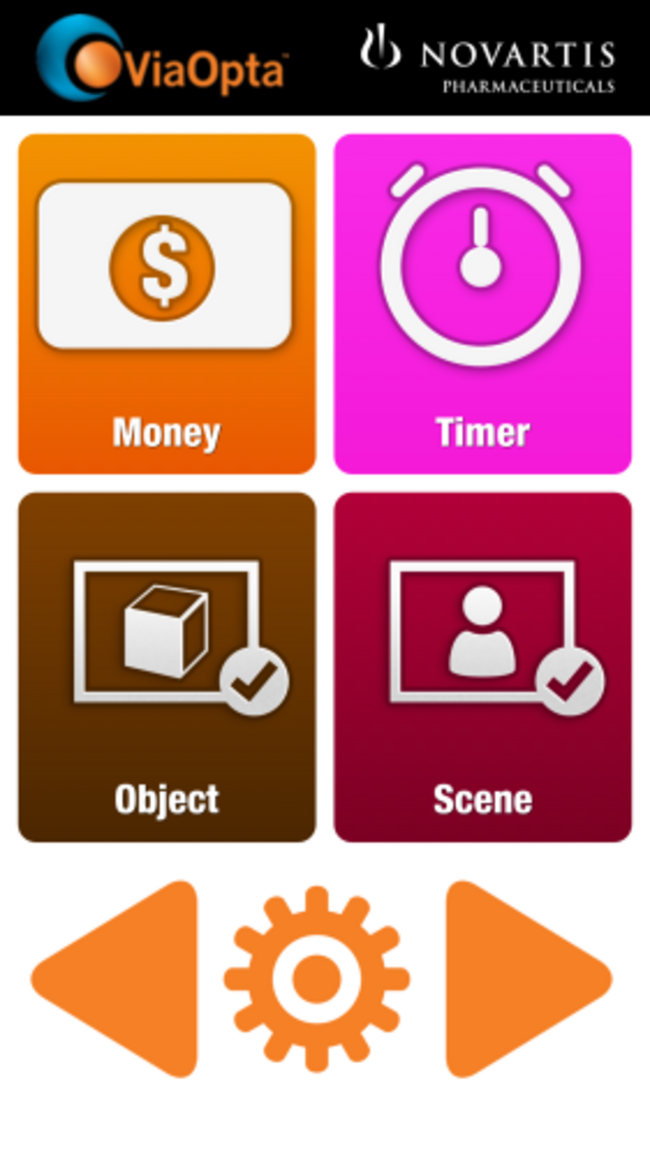
Task: Open the Money recognition tile
Action: pyautogui.click(x=167, y=304)
